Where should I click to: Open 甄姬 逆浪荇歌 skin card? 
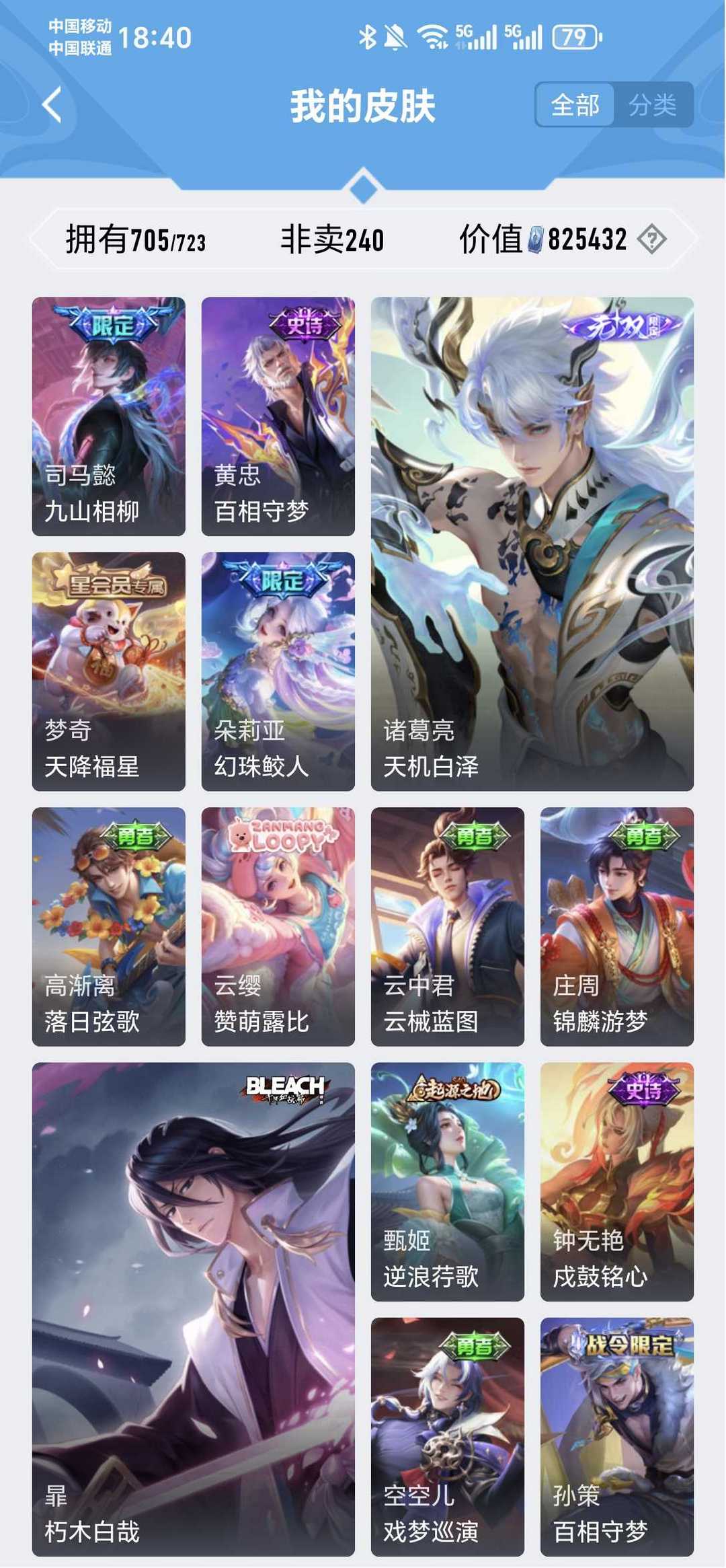tap(448, 1181)
